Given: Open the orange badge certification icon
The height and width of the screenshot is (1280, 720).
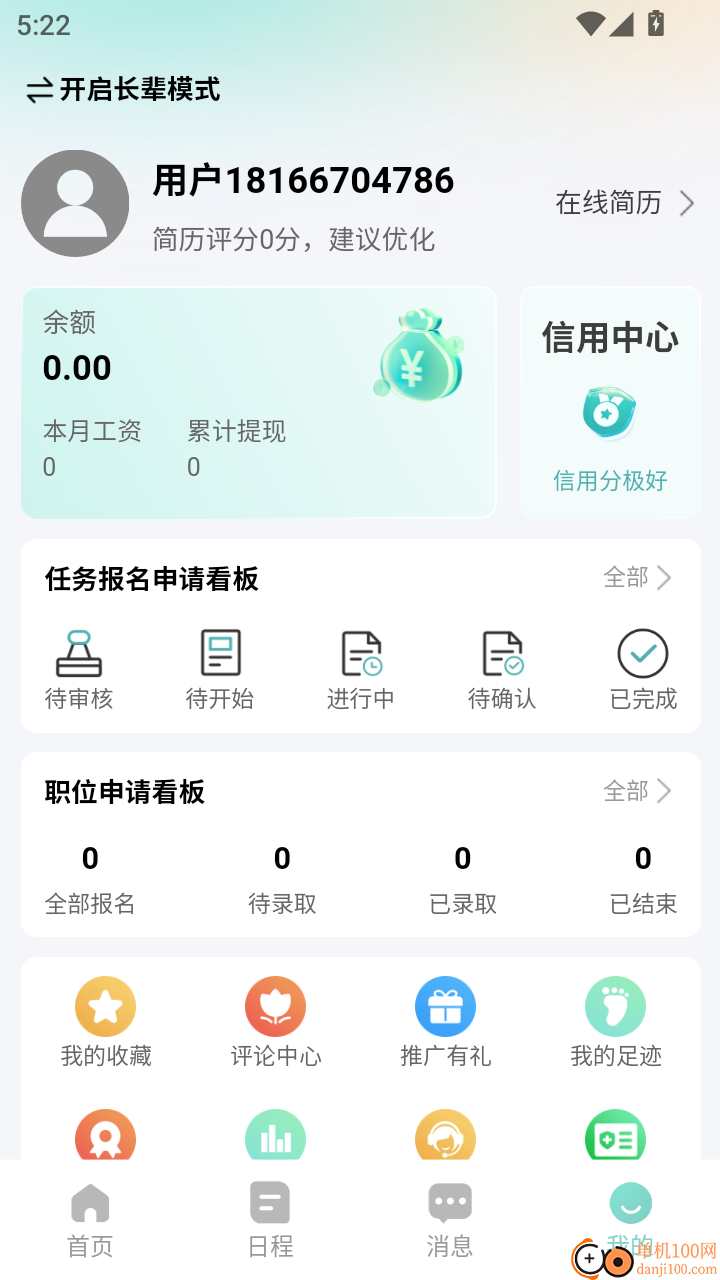Looking at the screenshot, I should [105, 1137].
